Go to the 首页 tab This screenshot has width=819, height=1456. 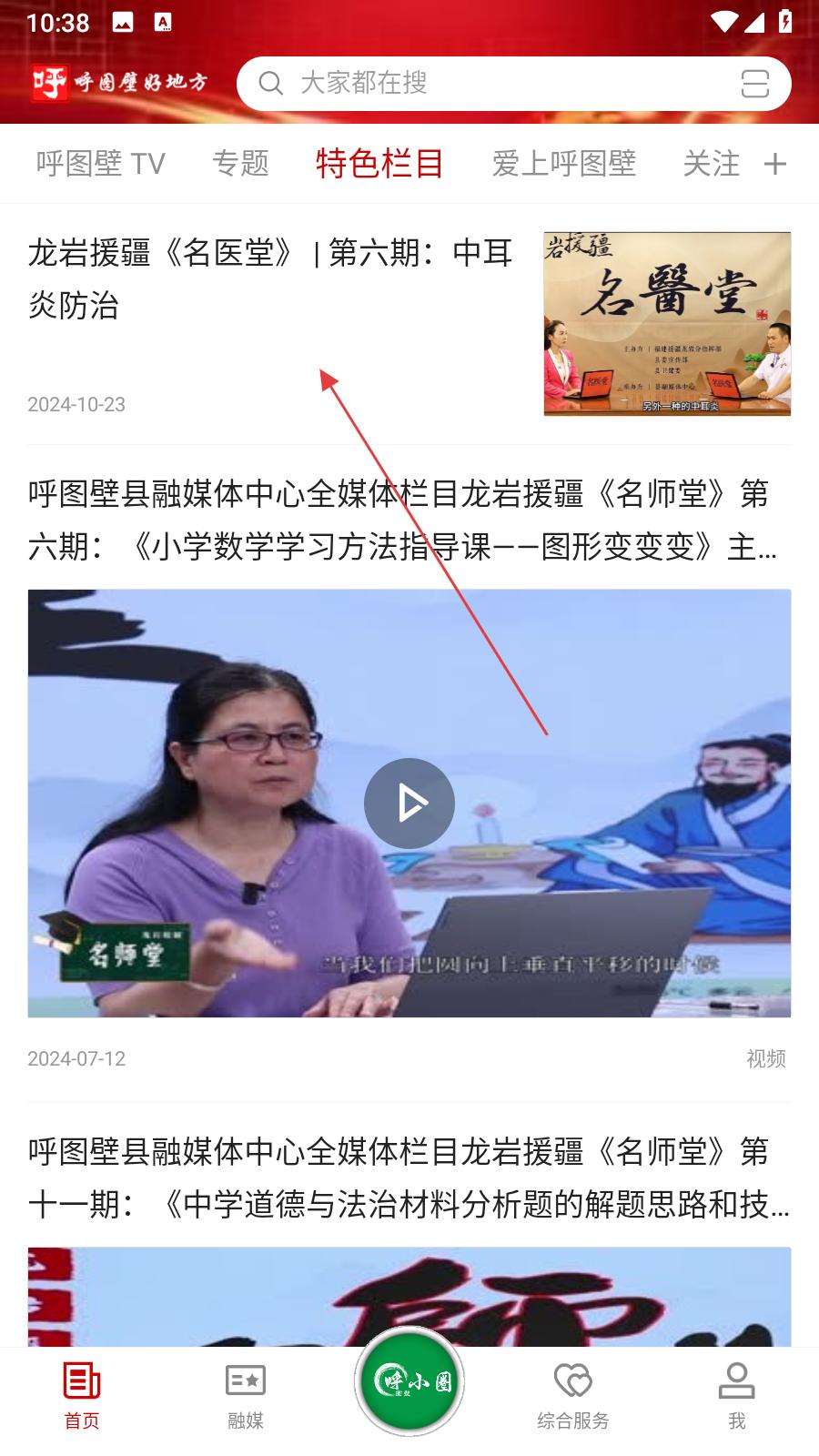click(x=82, y=1396)
